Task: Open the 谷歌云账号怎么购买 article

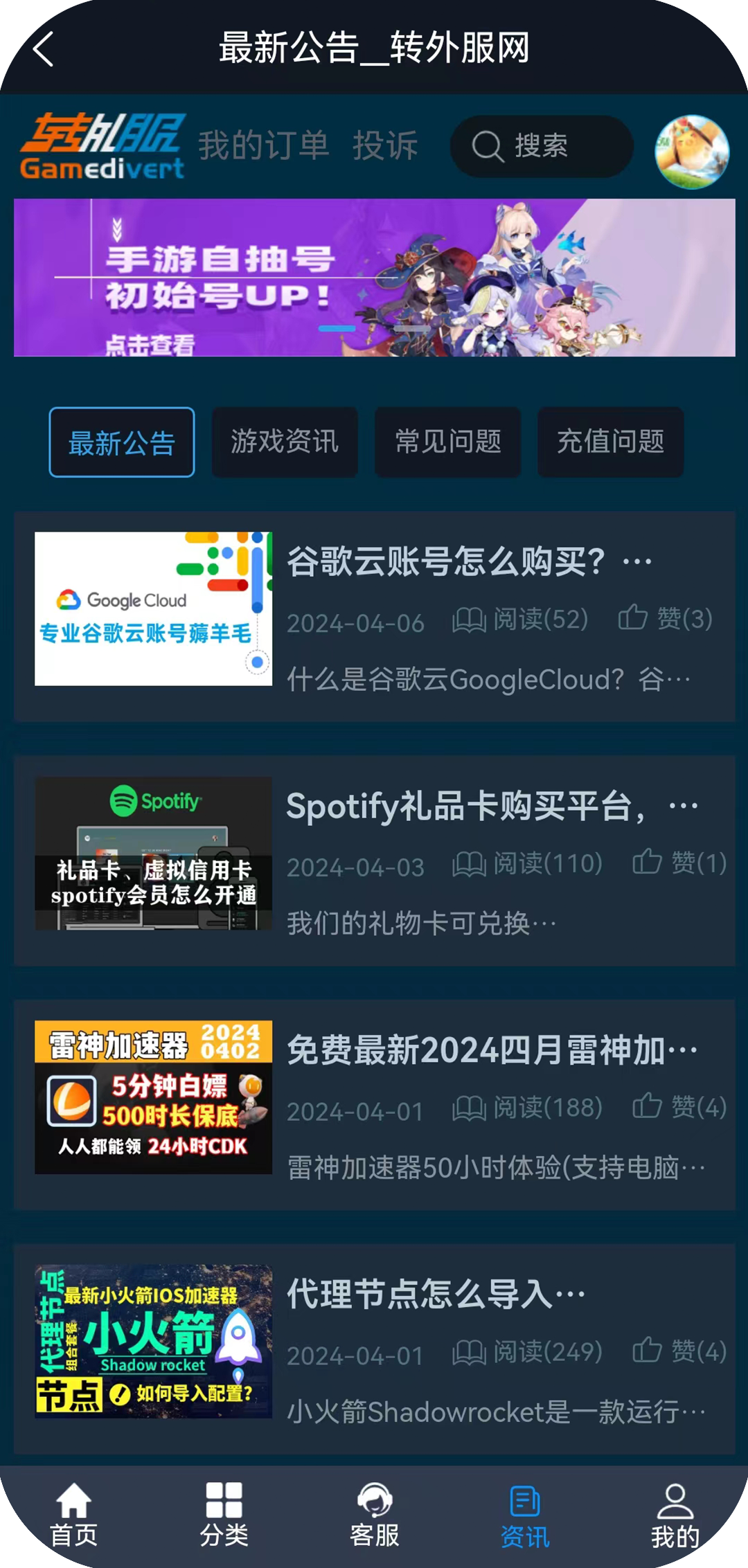Action: [446, 561]
